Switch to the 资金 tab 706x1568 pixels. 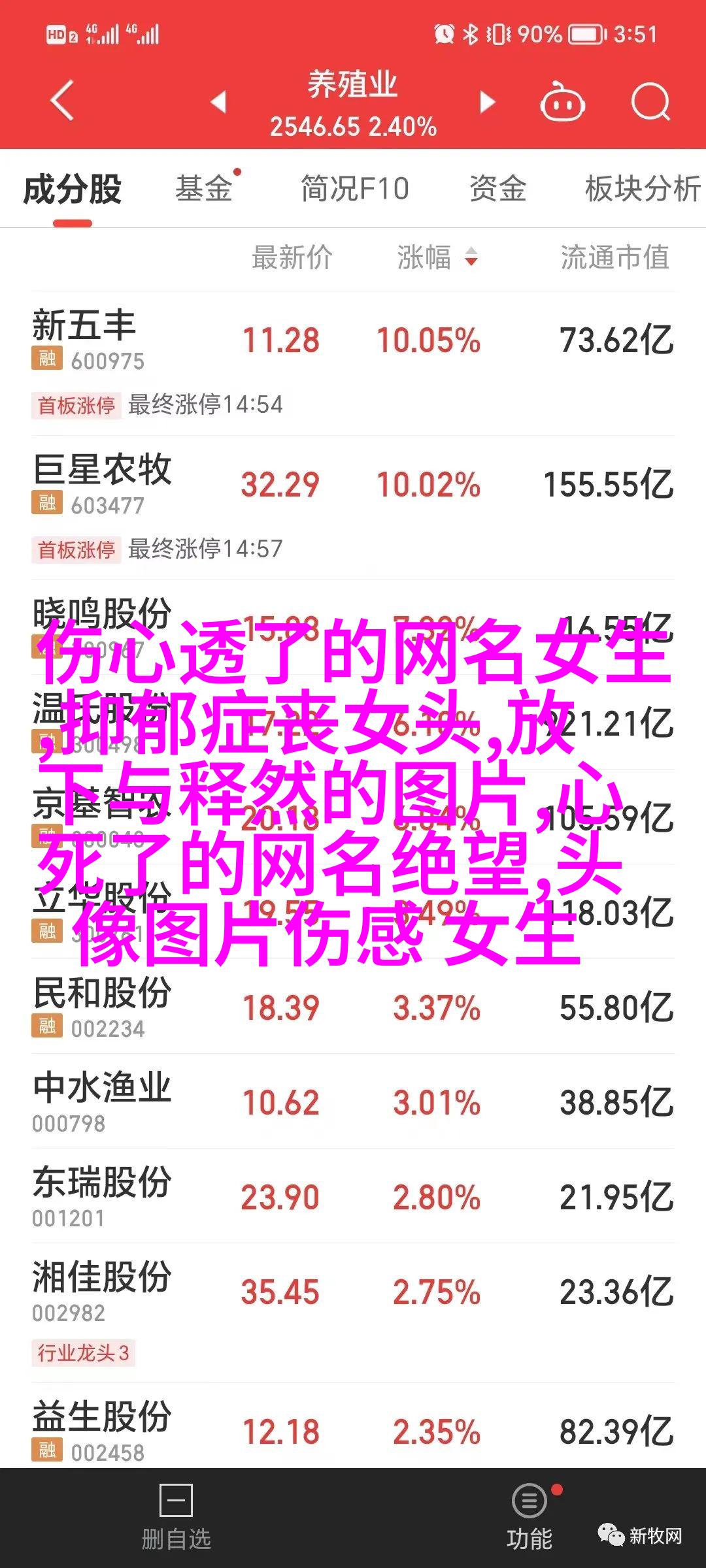tap(497, 189)
